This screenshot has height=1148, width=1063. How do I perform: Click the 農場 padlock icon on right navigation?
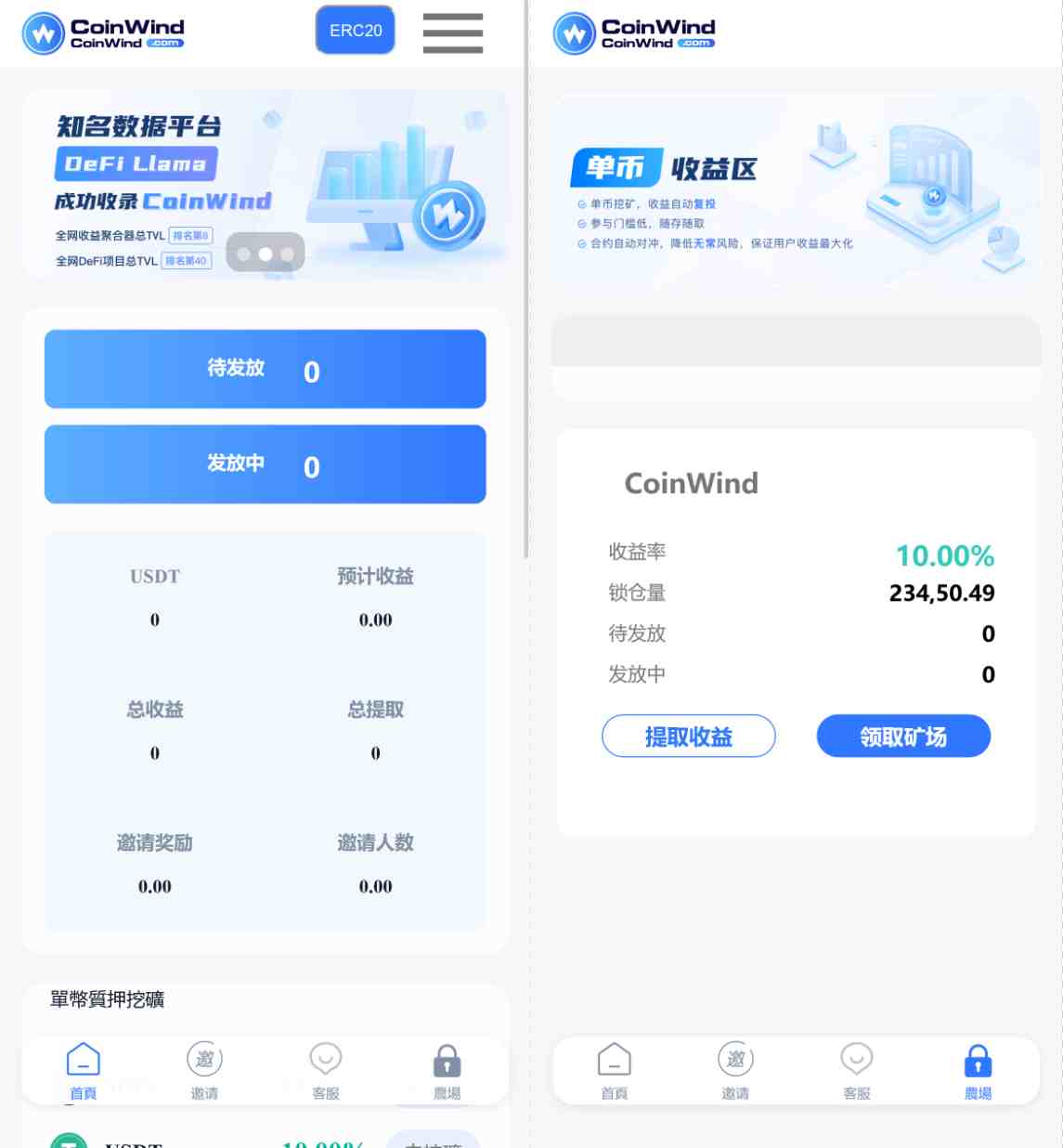click(978, 1068)
